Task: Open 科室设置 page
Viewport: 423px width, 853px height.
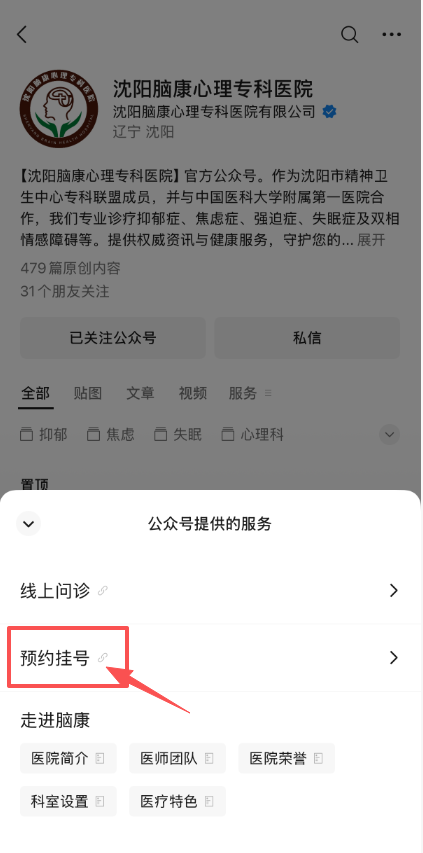Action: (x=69, y=801)
